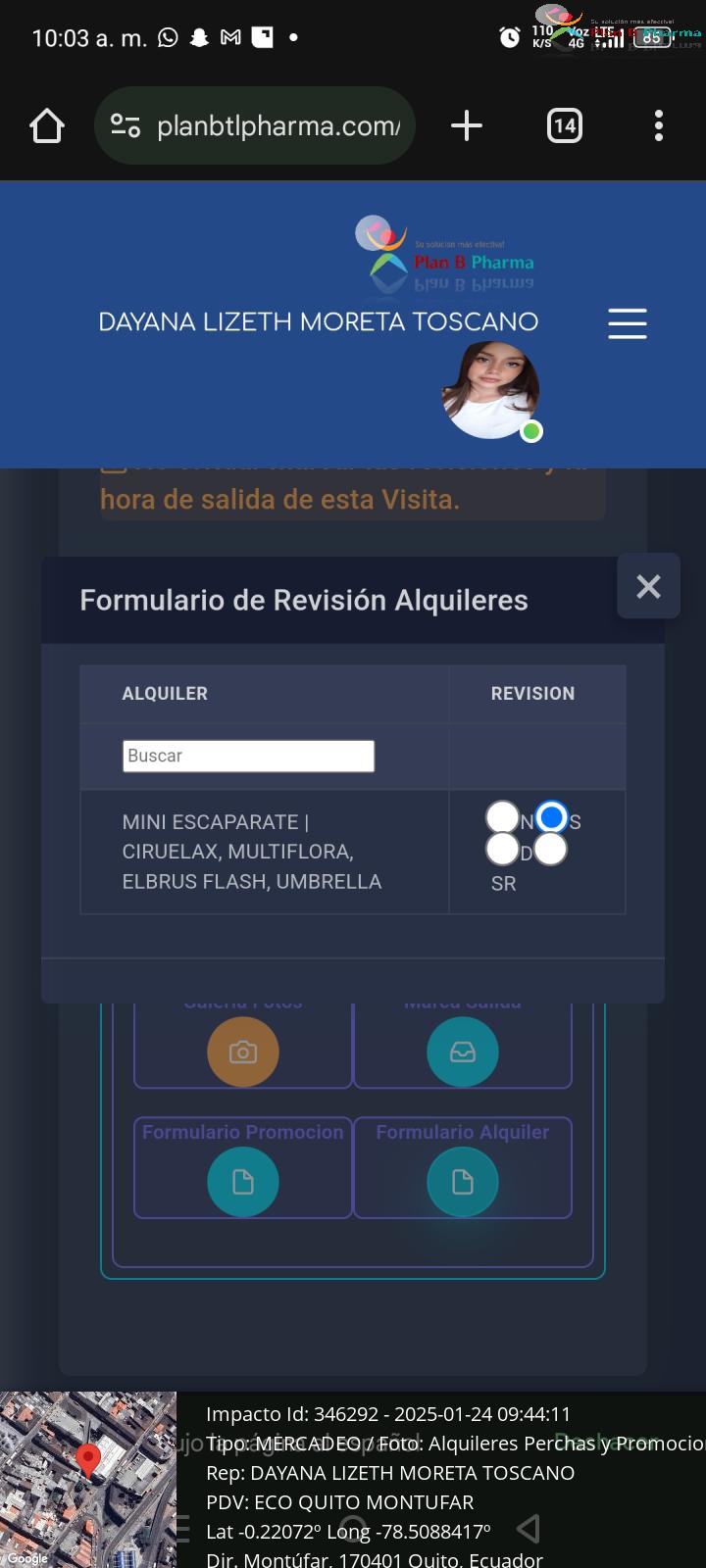The image size is (706, 1568).
Task: Select the D revision radio option
Action: (502, 849)
